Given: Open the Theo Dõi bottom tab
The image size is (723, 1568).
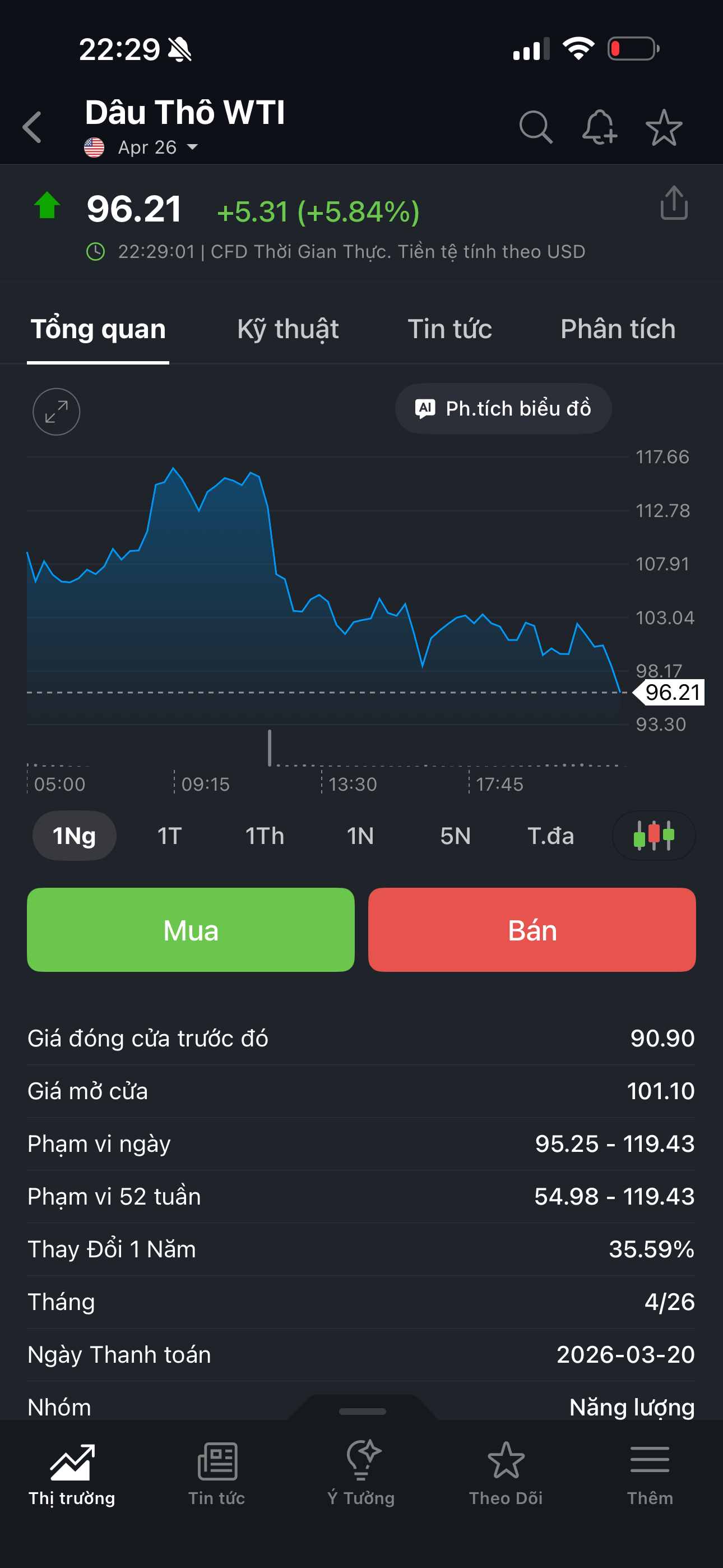Looking at the screenshot, I should click(x=506, y=1472).
